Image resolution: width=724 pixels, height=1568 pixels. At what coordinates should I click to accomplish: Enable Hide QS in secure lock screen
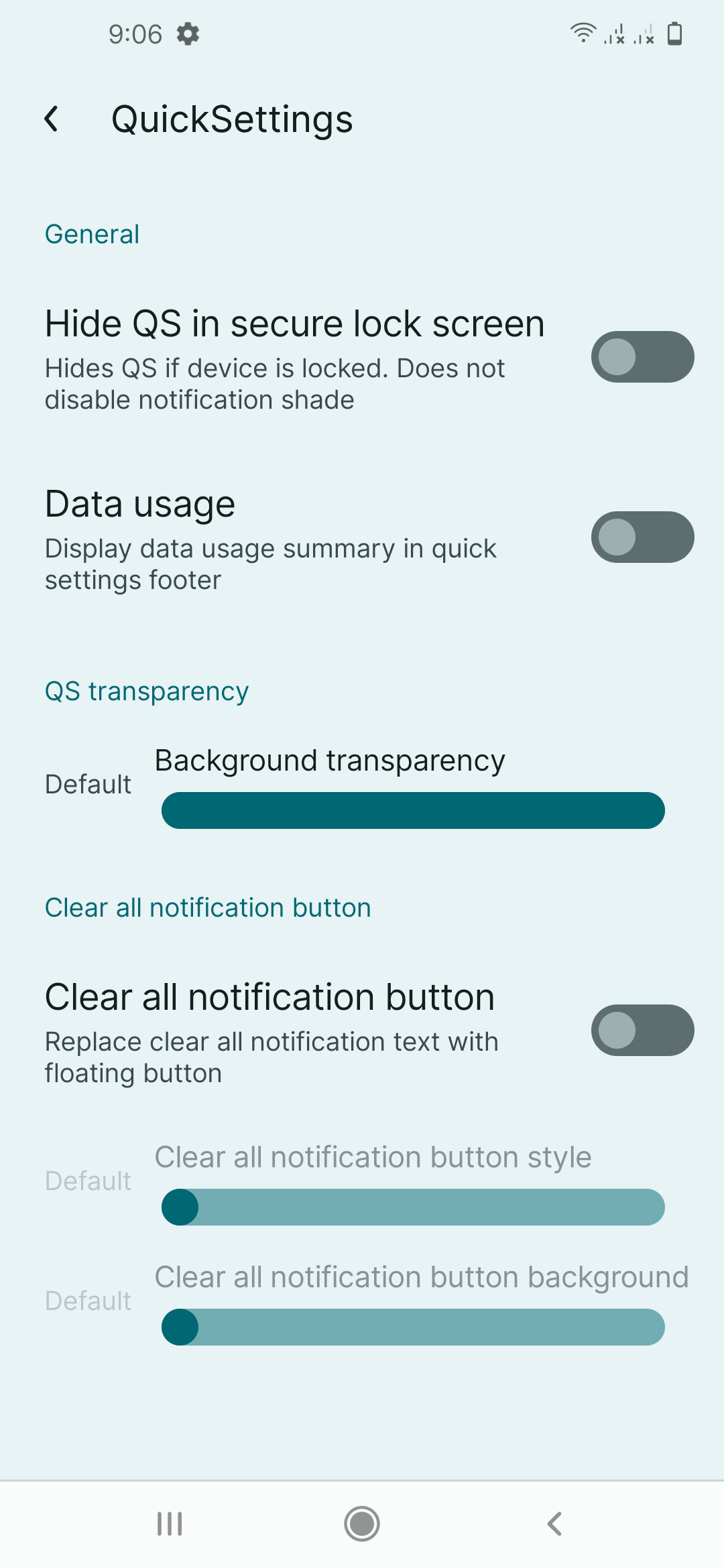point(642,356)
